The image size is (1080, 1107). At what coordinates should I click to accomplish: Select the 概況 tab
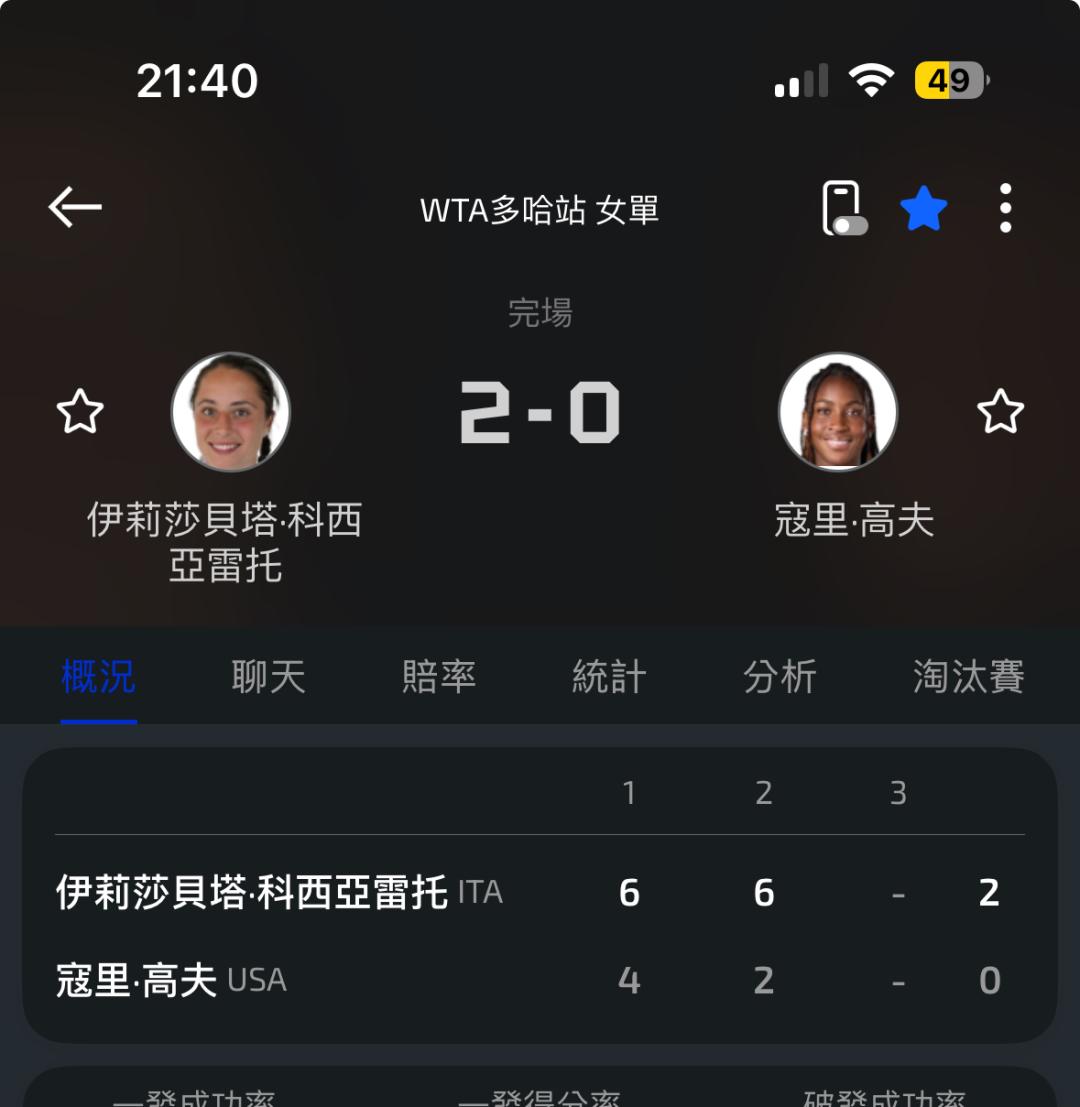click(98, 677)
